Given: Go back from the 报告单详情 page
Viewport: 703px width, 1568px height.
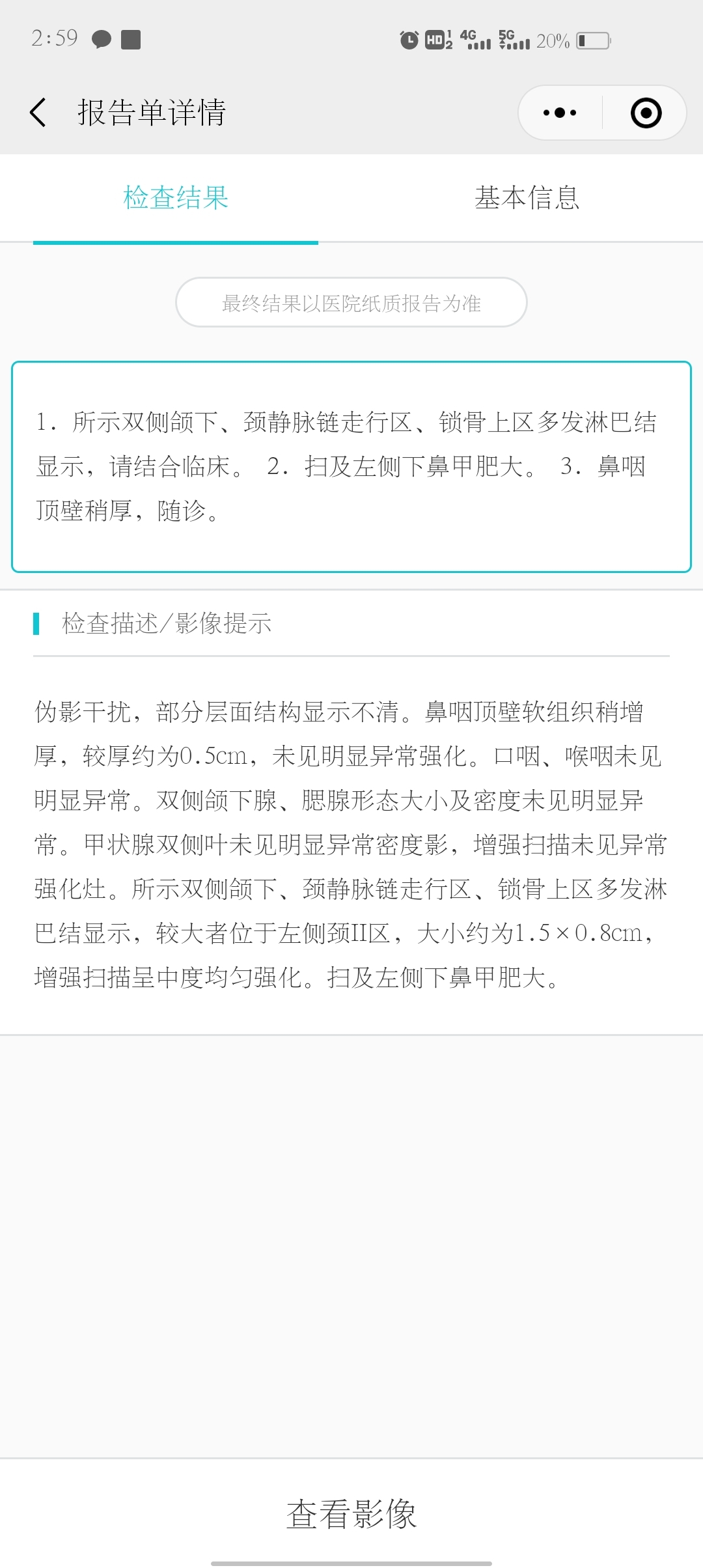Looking at the screenshot, I should pos(38,112).
